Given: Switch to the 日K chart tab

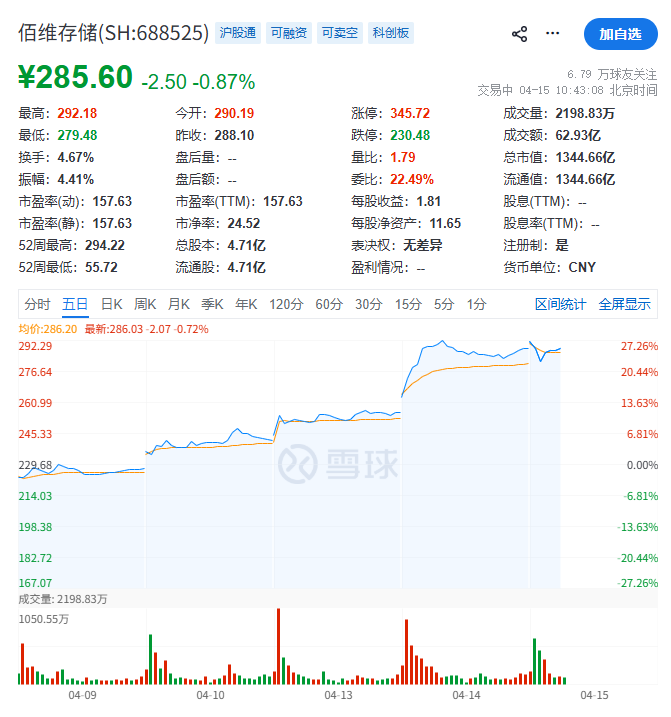Looking at the screenshot, I should click(111, 304).
